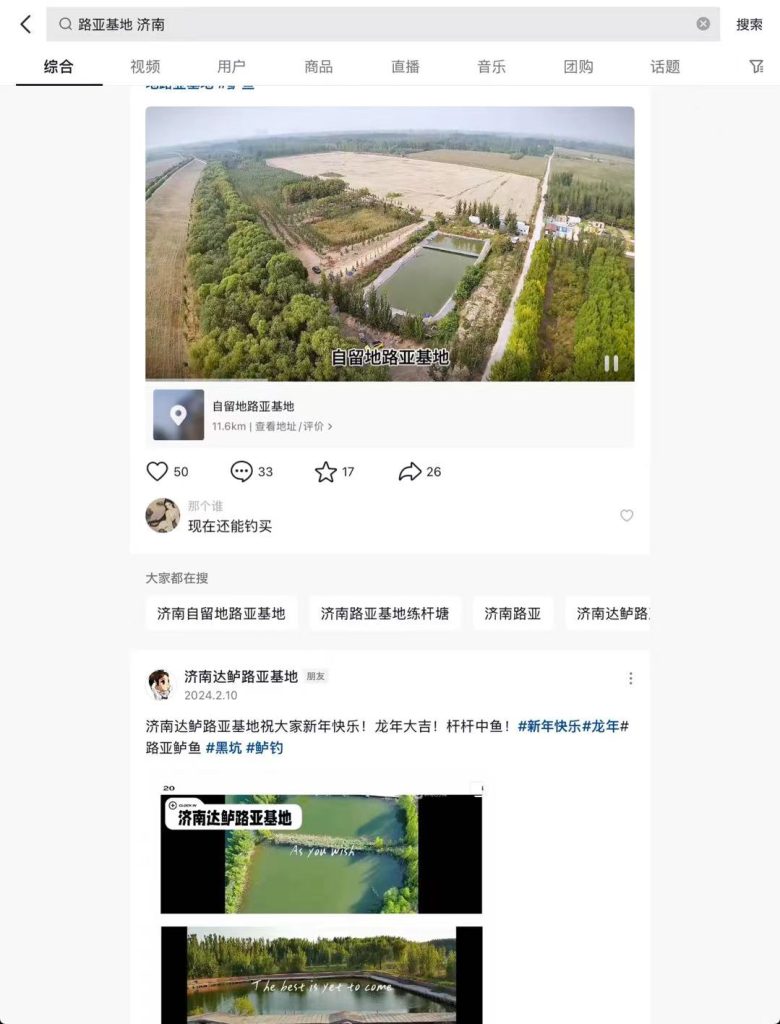Open the 自留地路亚基地 location card
The image size is (780, 1024).
390,415
